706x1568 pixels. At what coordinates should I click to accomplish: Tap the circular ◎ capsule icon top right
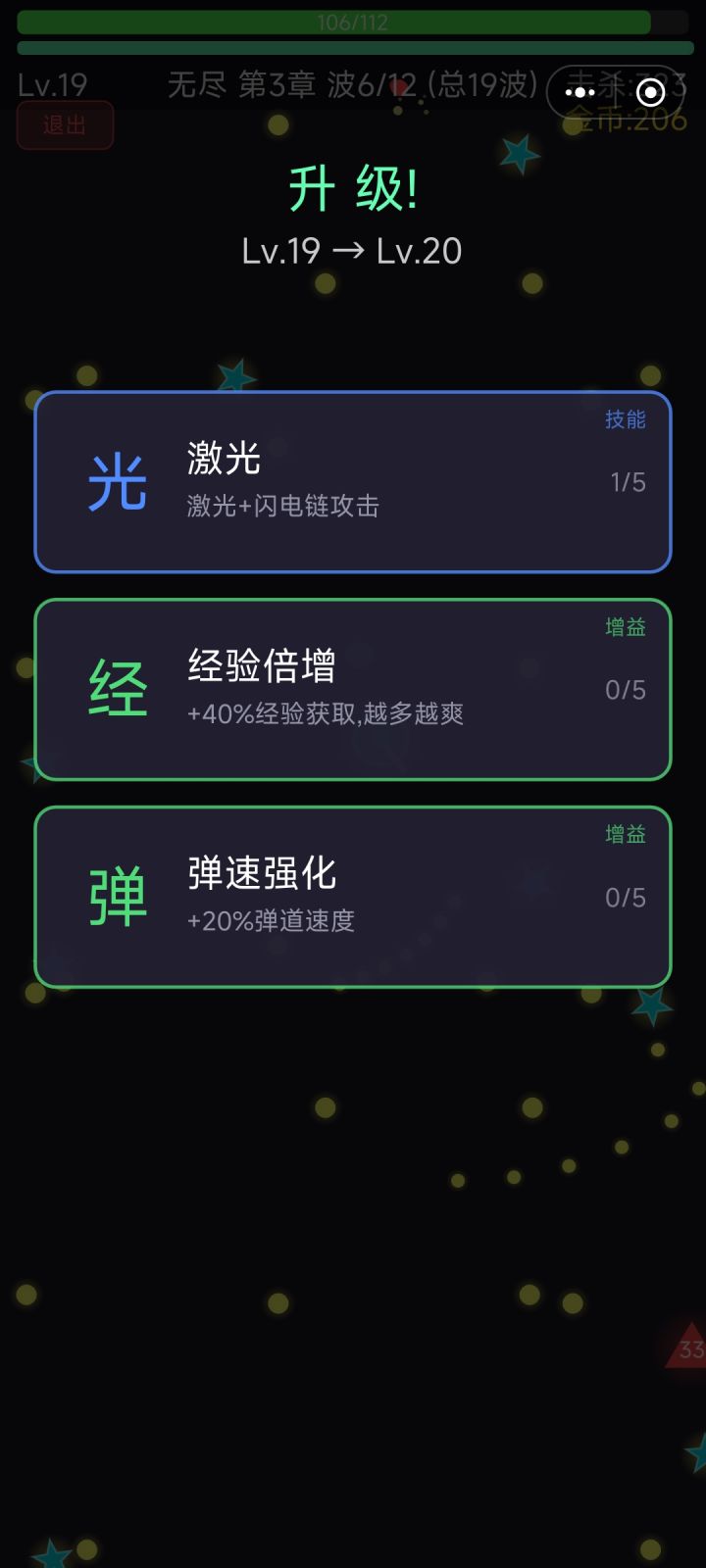point(649,93)
